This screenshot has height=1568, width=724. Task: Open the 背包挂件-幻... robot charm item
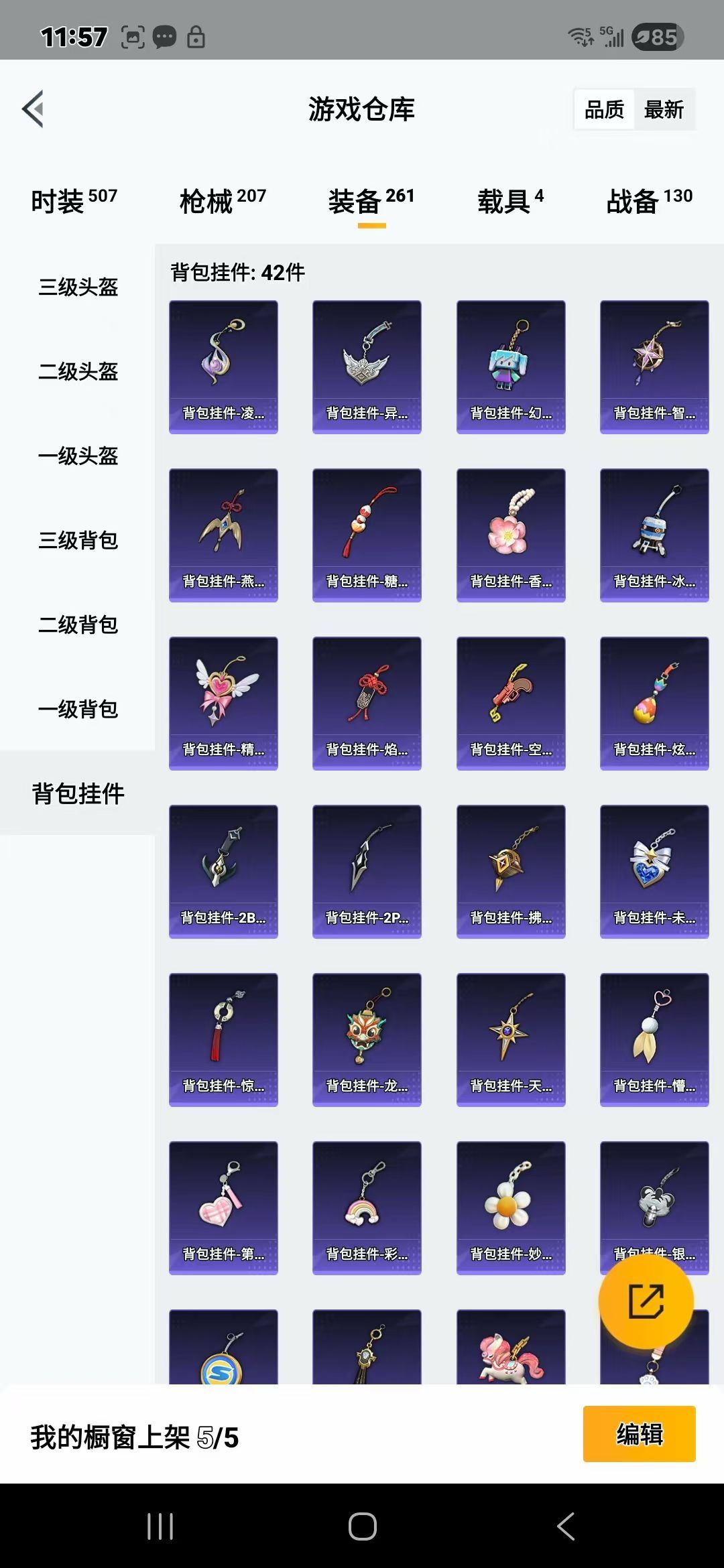[x=511, y=367]
